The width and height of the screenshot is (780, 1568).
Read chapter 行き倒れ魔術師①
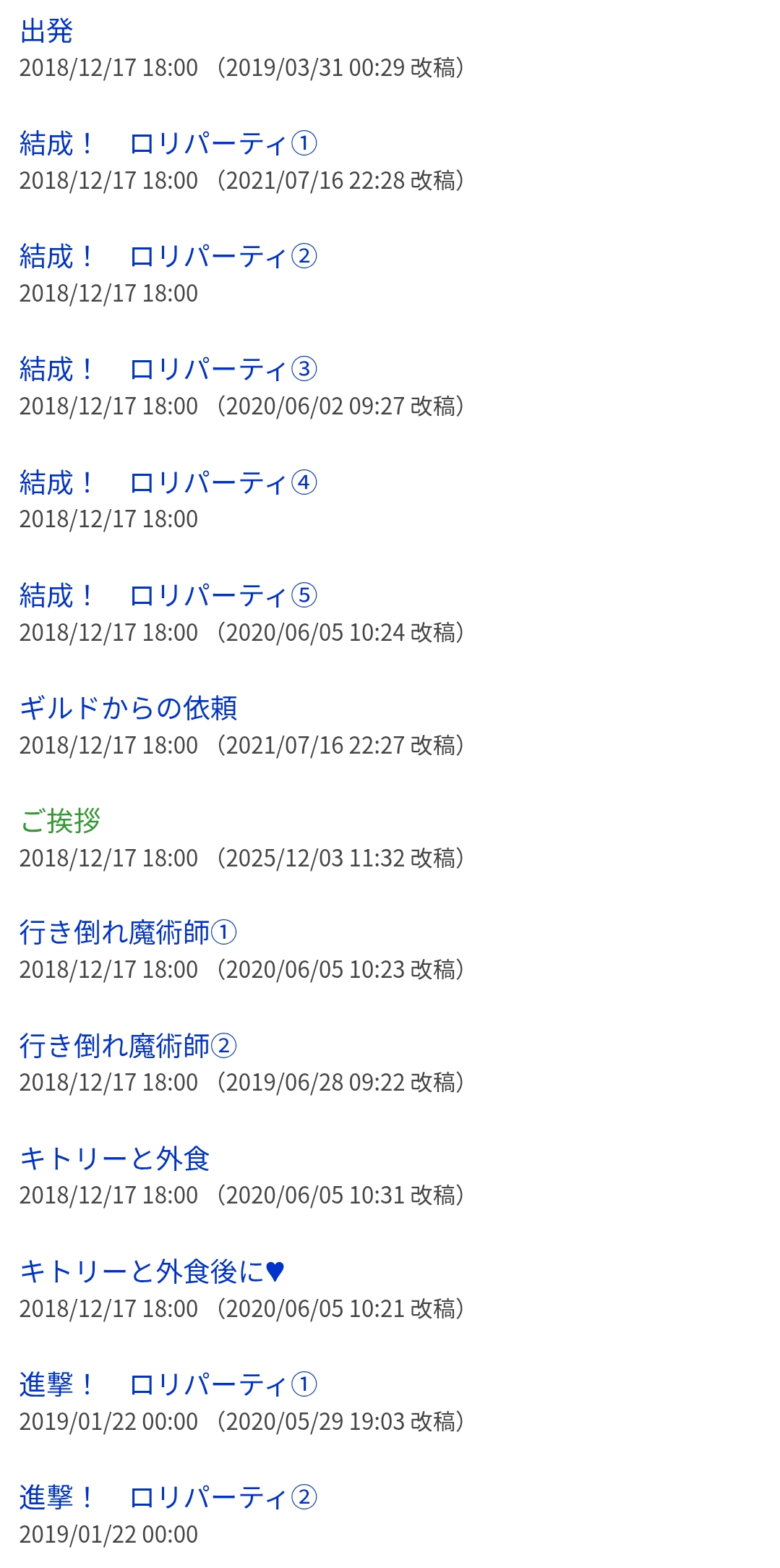[x=128, y=933]
